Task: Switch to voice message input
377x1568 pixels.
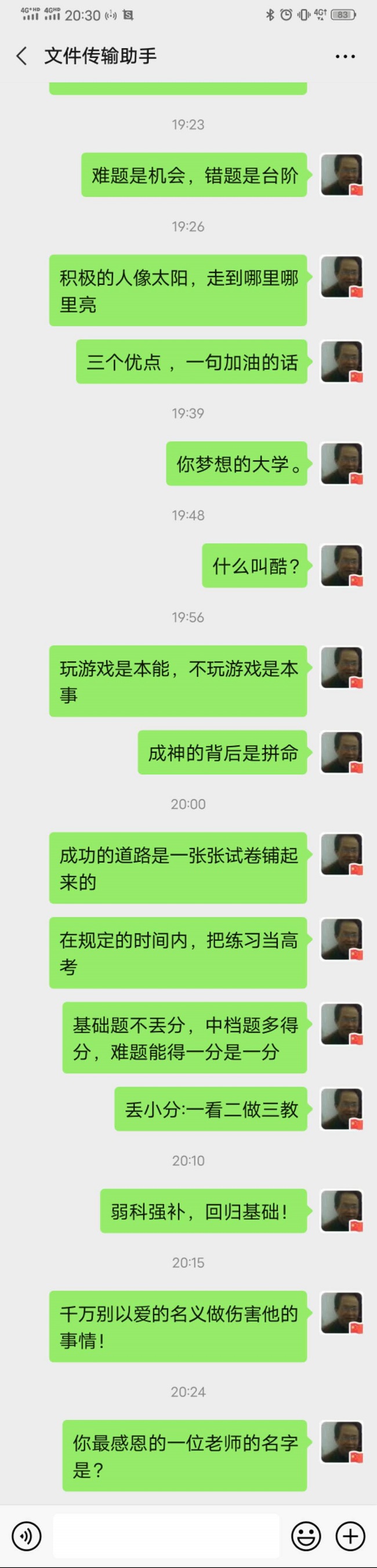Action: (x=26, y=1535)
